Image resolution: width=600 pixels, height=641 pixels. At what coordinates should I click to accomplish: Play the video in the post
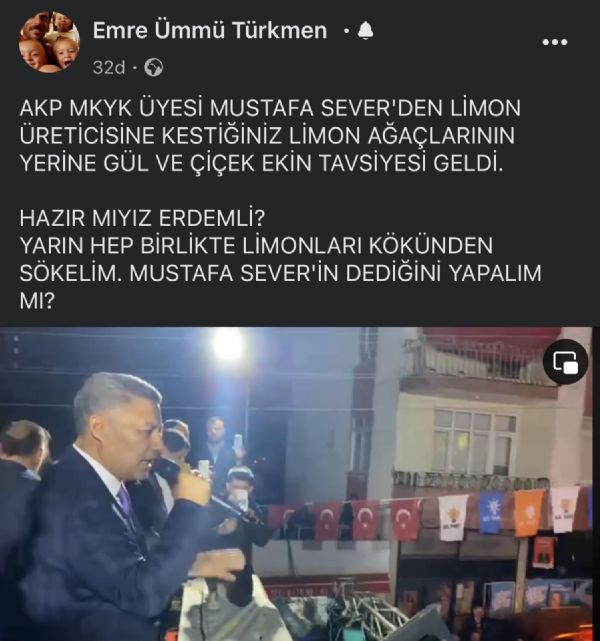(300, 485)
